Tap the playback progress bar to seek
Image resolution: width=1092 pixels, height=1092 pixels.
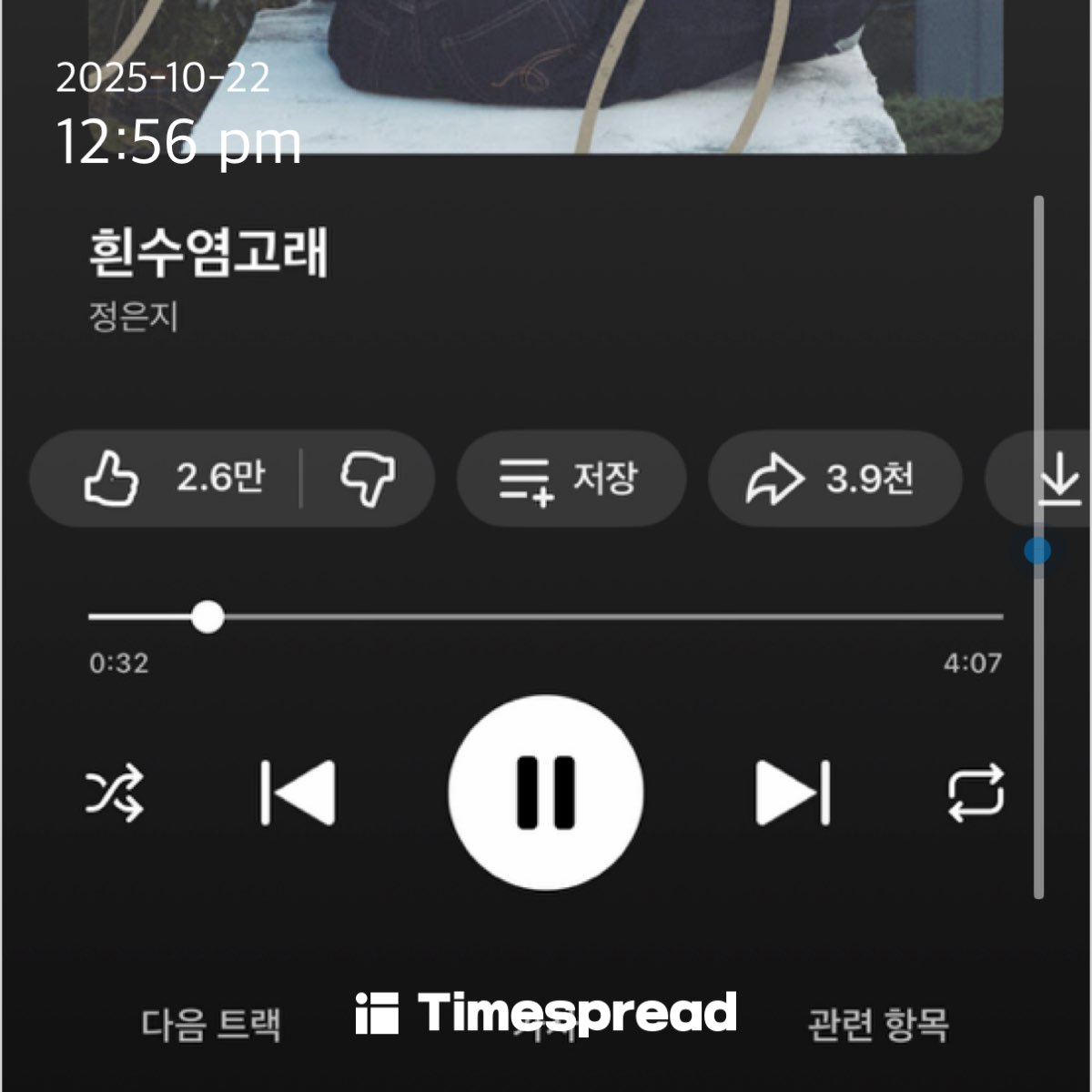tap(546, 617)
